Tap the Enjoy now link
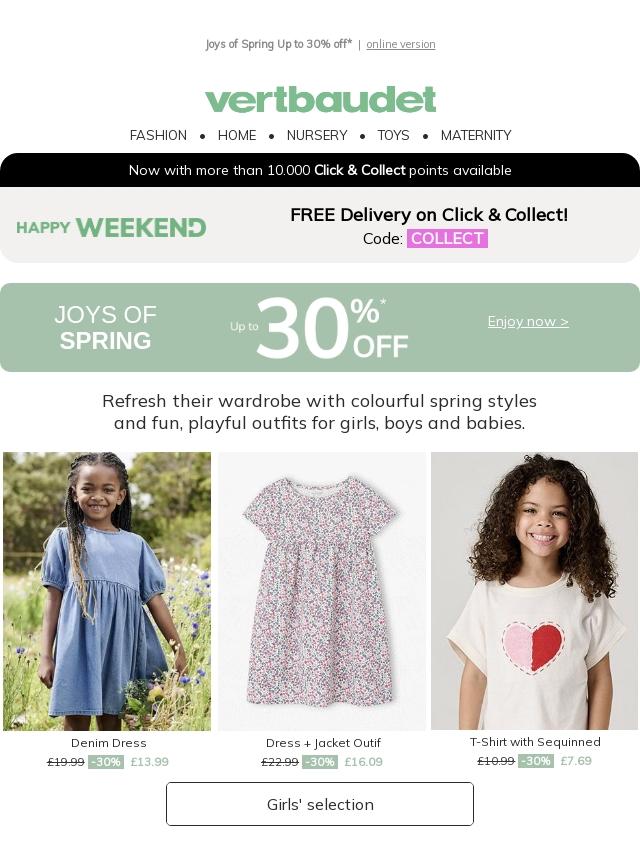 (x=528, y=321)
